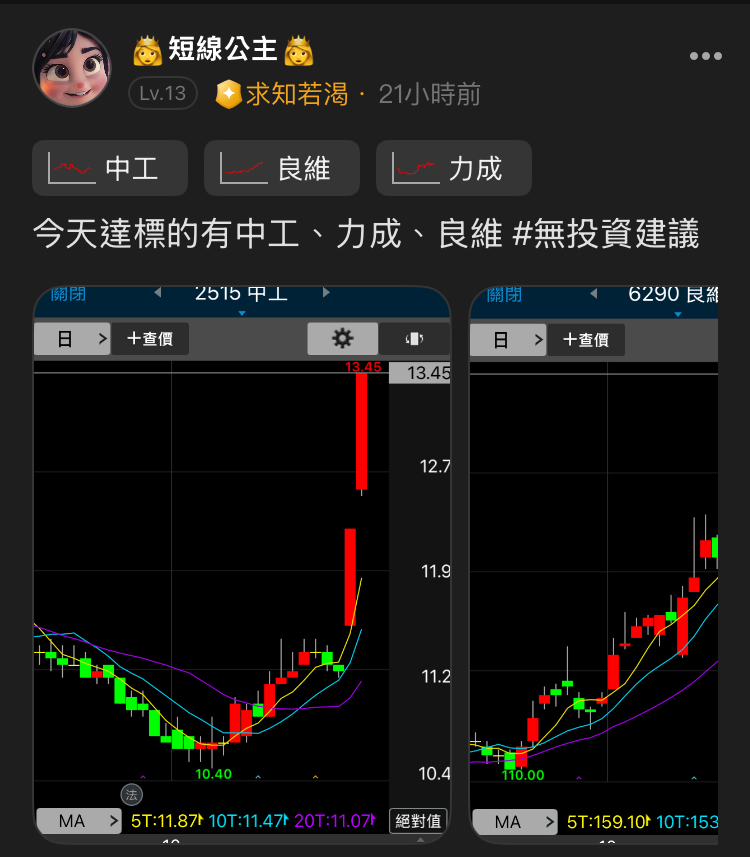
Task: Open the #無投資建議 hashtag
Action: point(604,235)
